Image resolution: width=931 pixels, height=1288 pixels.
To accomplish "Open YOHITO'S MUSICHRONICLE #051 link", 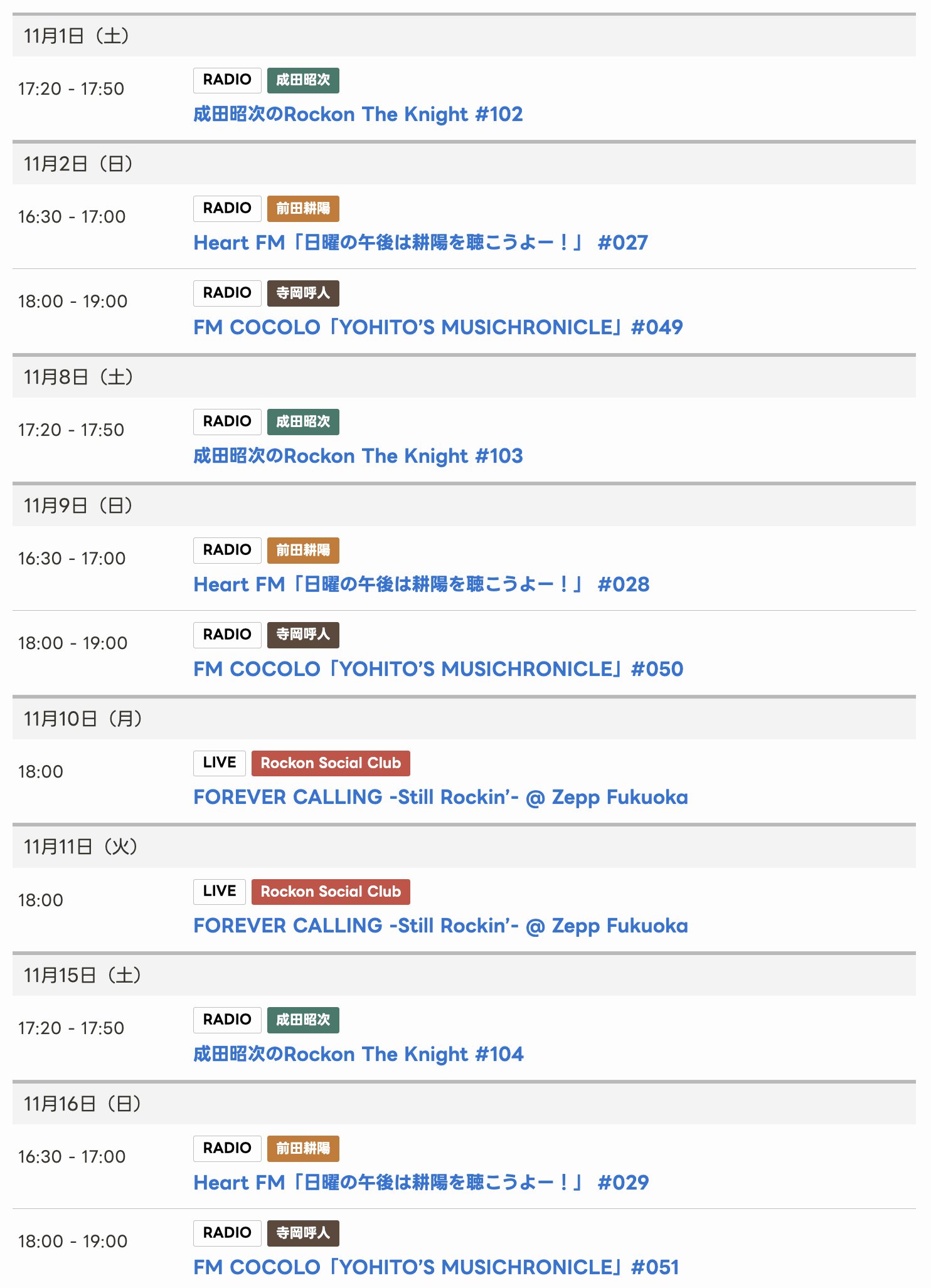I will point(436,1267).
